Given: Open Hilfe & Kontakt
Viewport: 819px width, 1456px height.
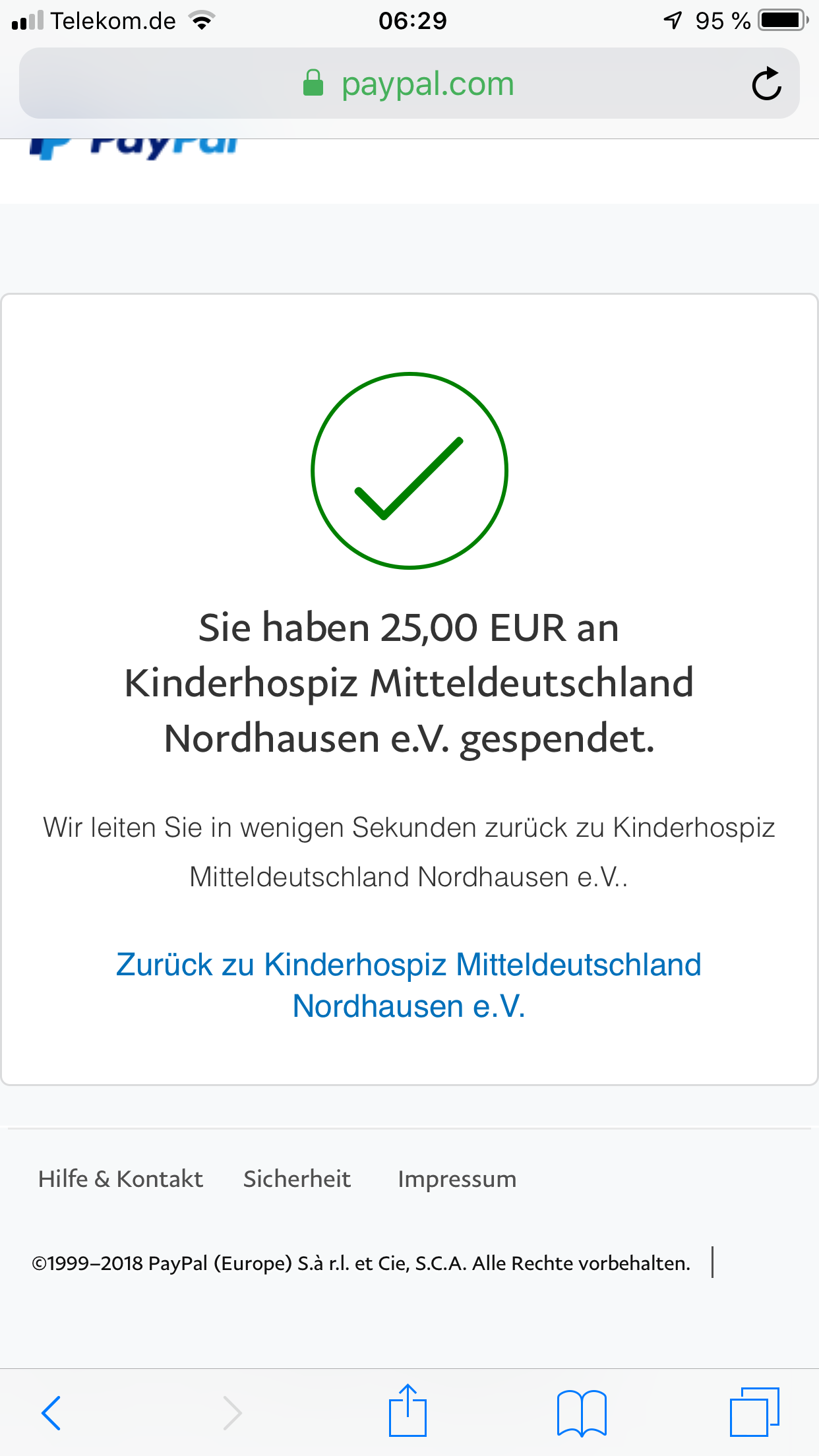Looking at the screenshot, I should pyautogui.click(x=121, y=1179).
